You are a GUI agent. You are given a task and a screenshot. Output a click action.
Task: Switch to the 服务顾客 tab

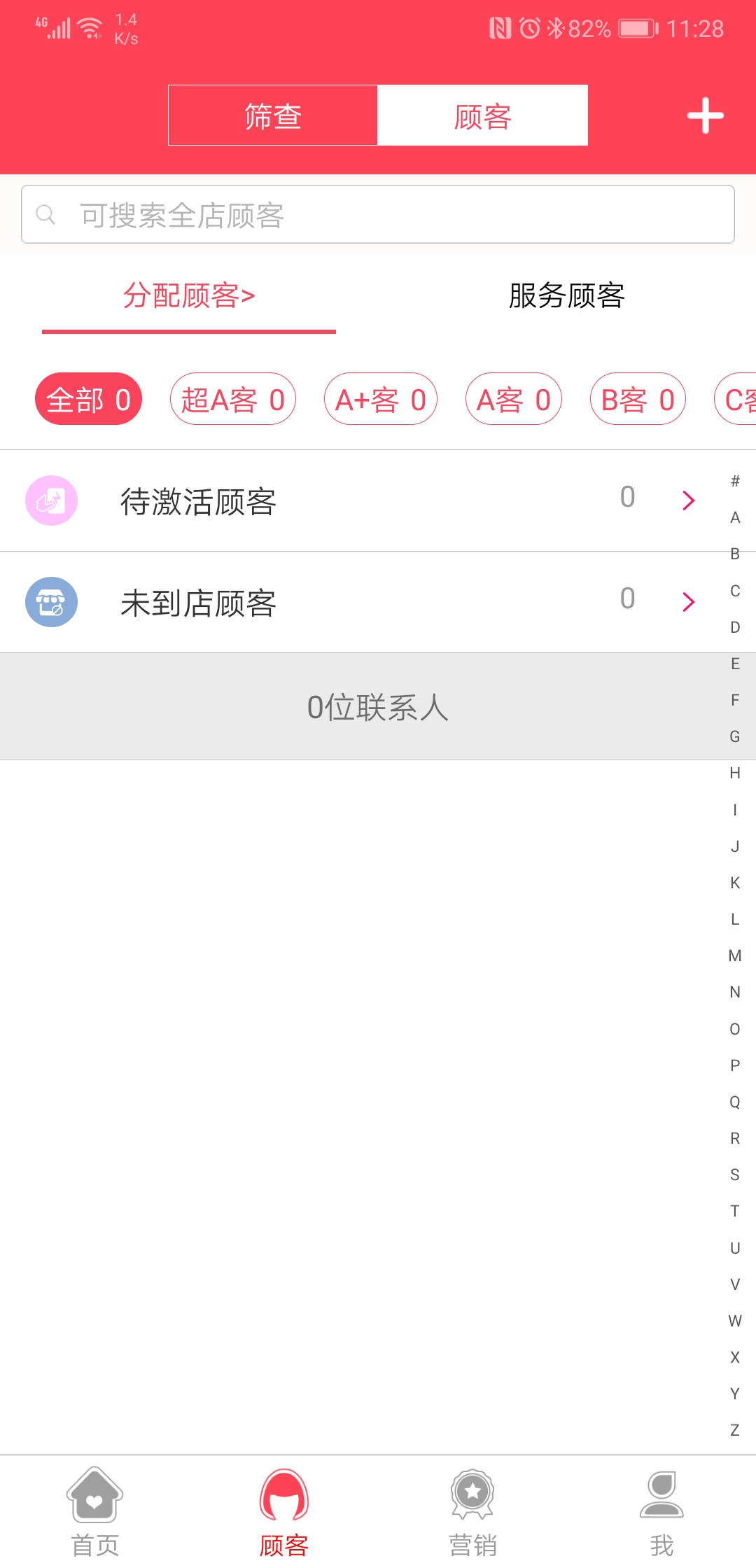(x=567, y=297)
